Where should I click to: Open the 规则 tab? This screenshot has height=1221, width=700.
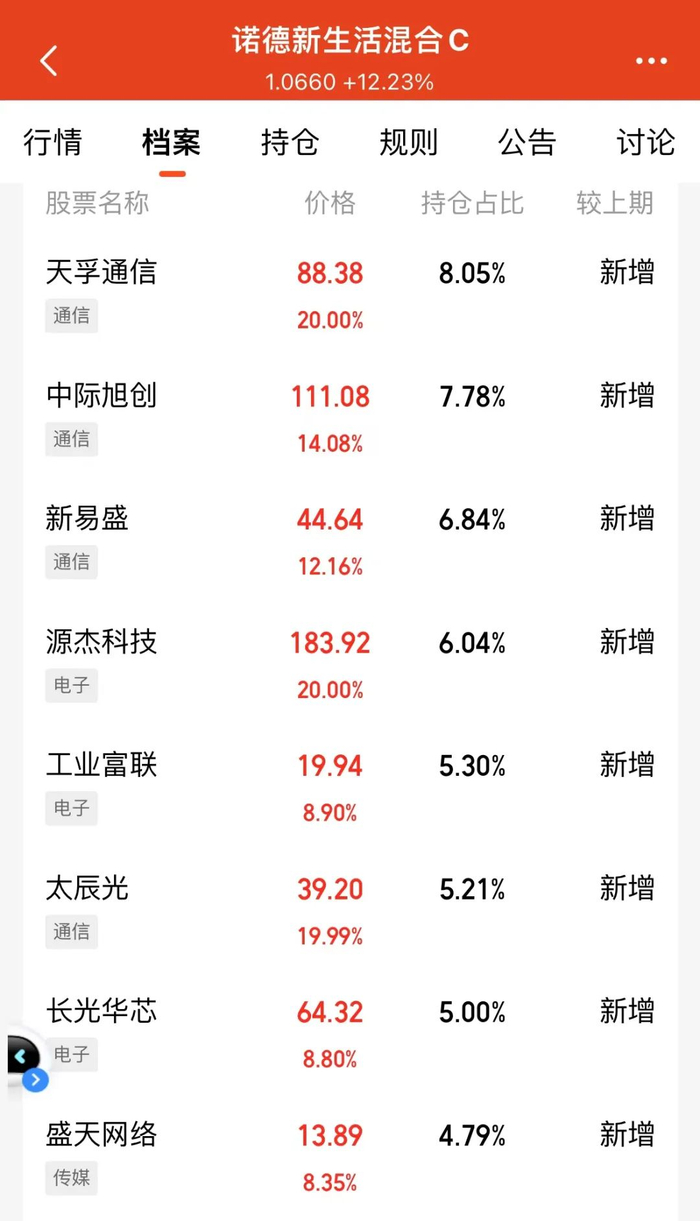click(408, 142)
